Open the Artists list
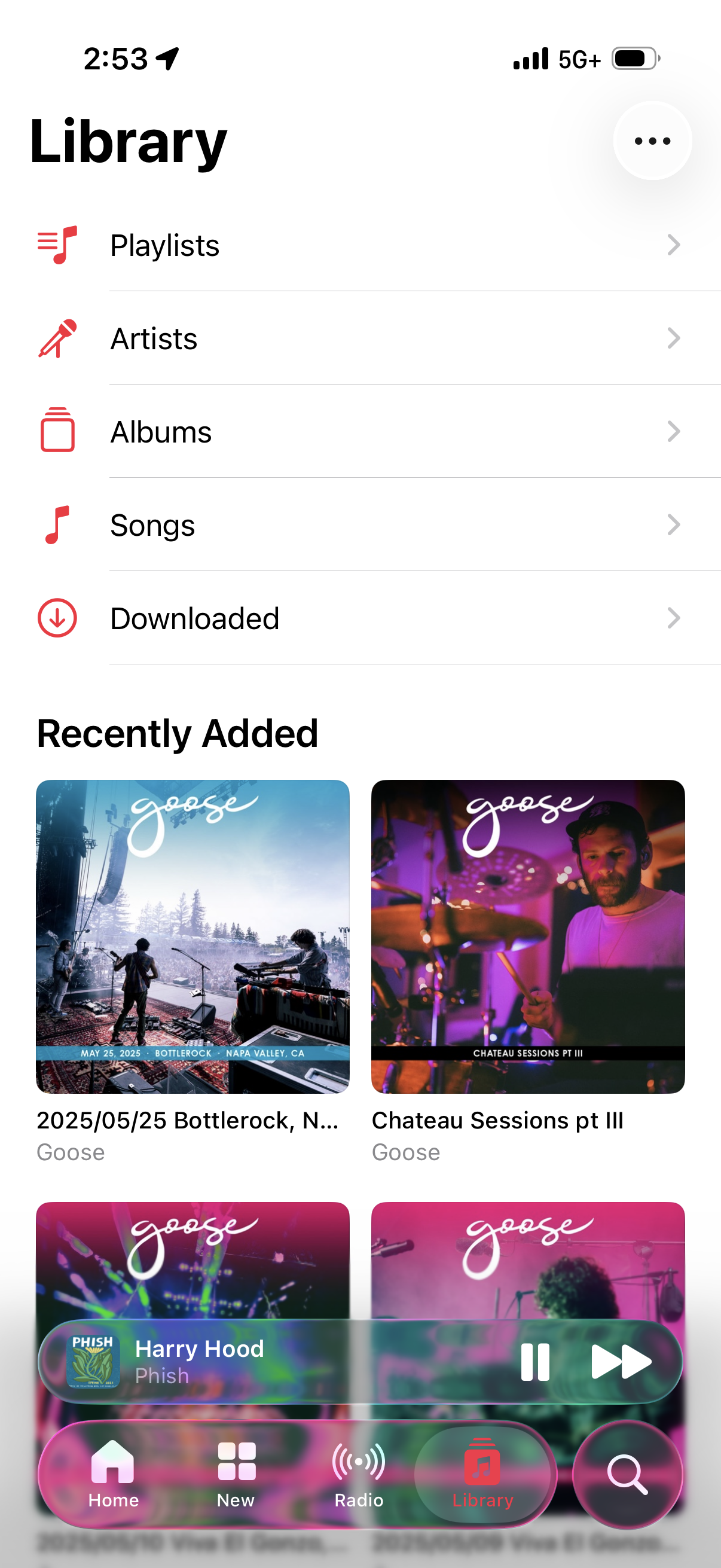The height and width of the screenshot is (1568, 721). (x=360, y=338)
